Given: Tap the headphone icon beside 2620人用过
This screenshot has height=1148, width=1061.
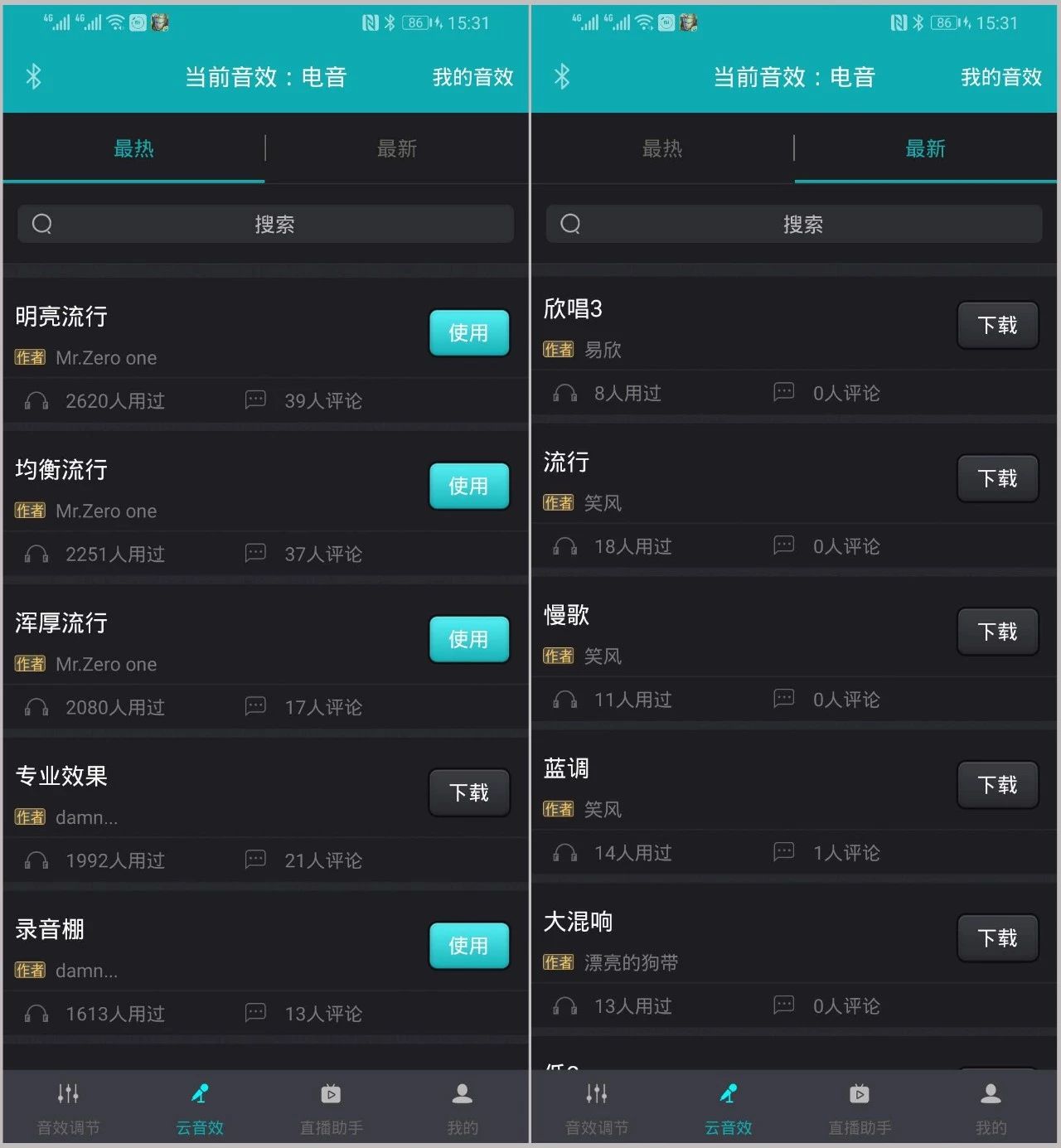Looking at the screenshot, I should [35, 400].
